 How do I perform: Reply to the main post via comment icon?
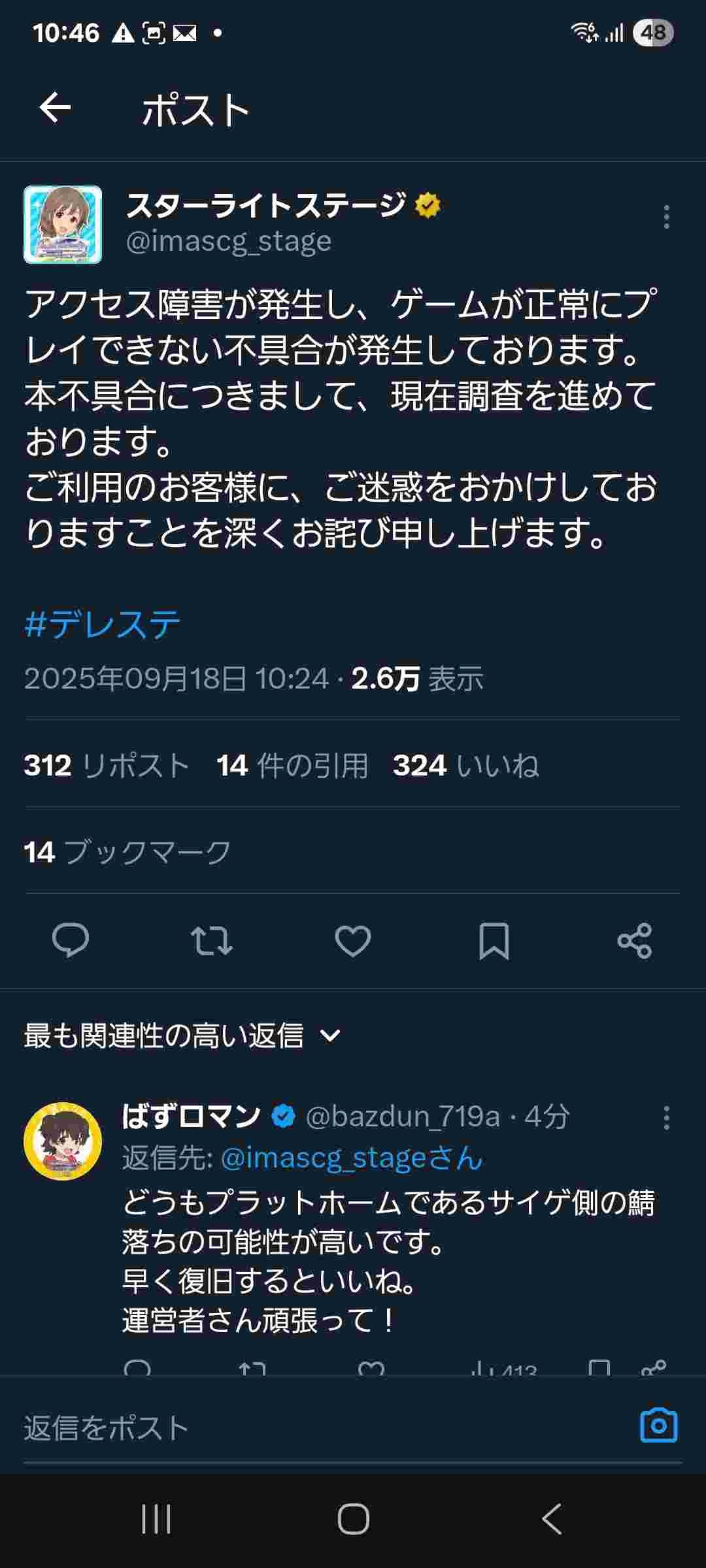click(x=71, y=941)
